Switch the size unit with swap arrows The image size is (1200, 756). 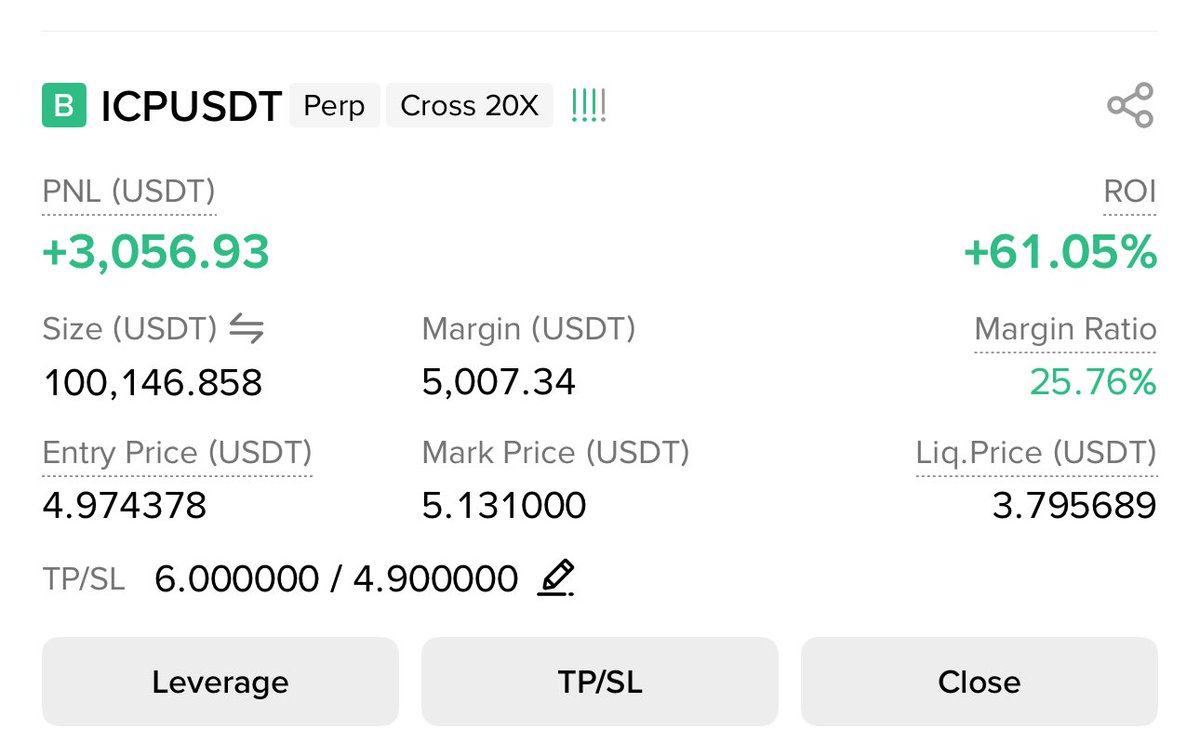click(x=246, y=328)
